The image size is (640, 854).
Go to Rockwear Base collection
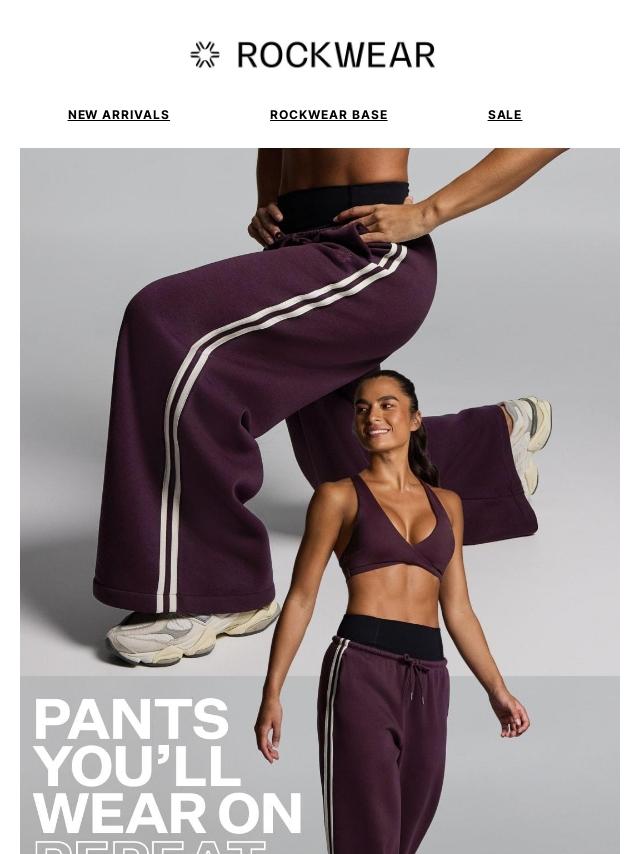pyautogui.click(x=328, y=115)
